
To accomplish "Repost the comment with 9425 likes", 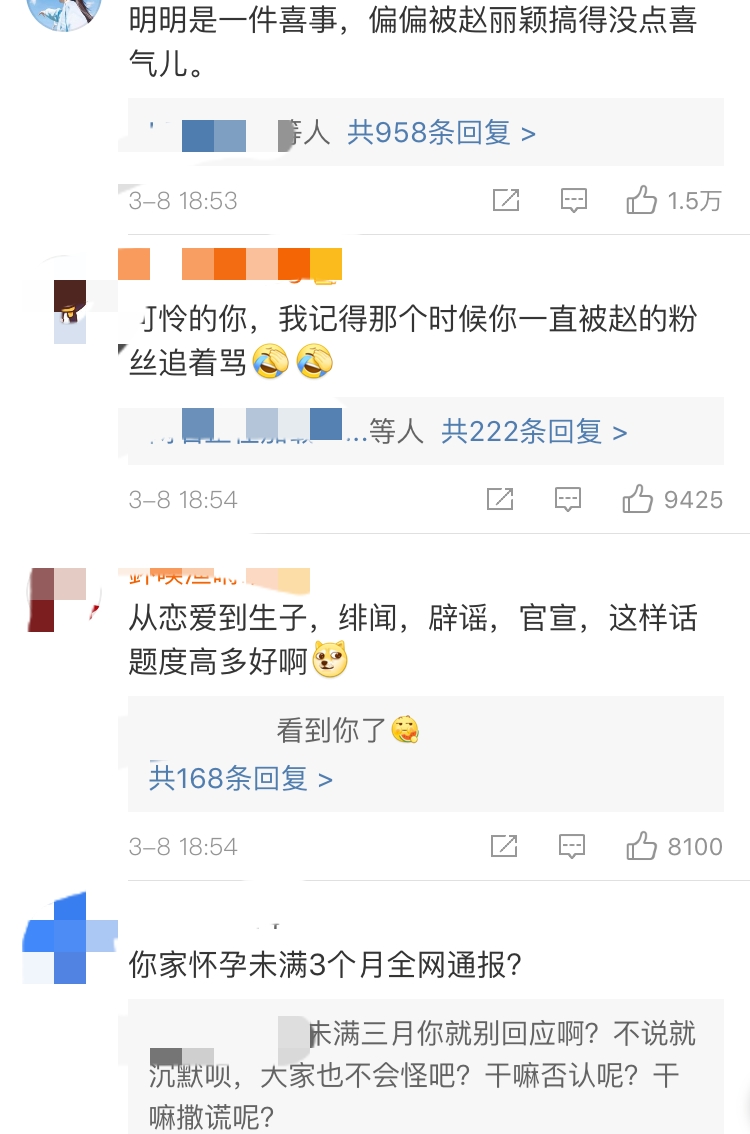I will [x=500, y=499].
